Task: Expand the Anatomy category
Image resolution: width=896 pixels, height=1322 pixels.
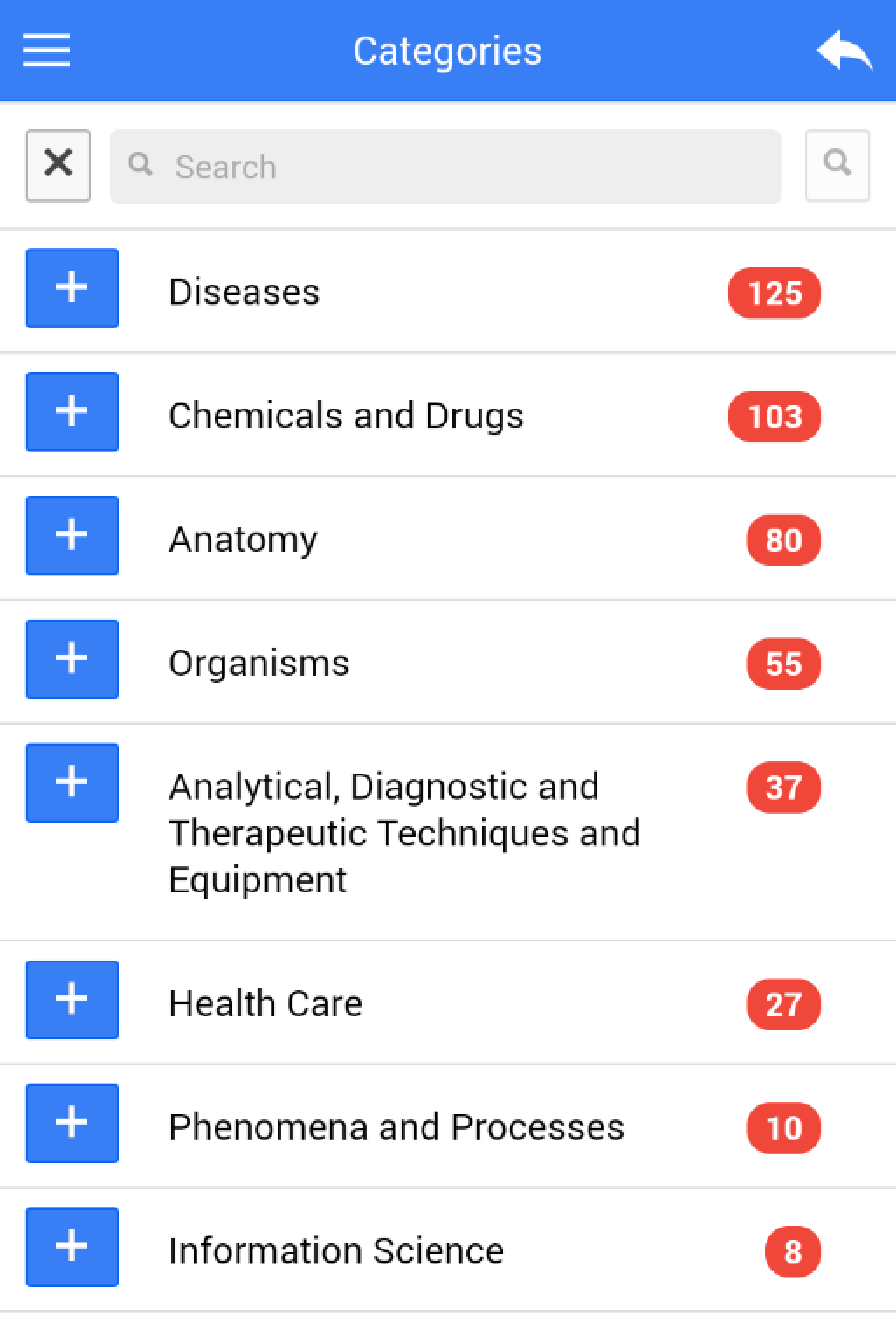Action: click(x=72, y=536)
